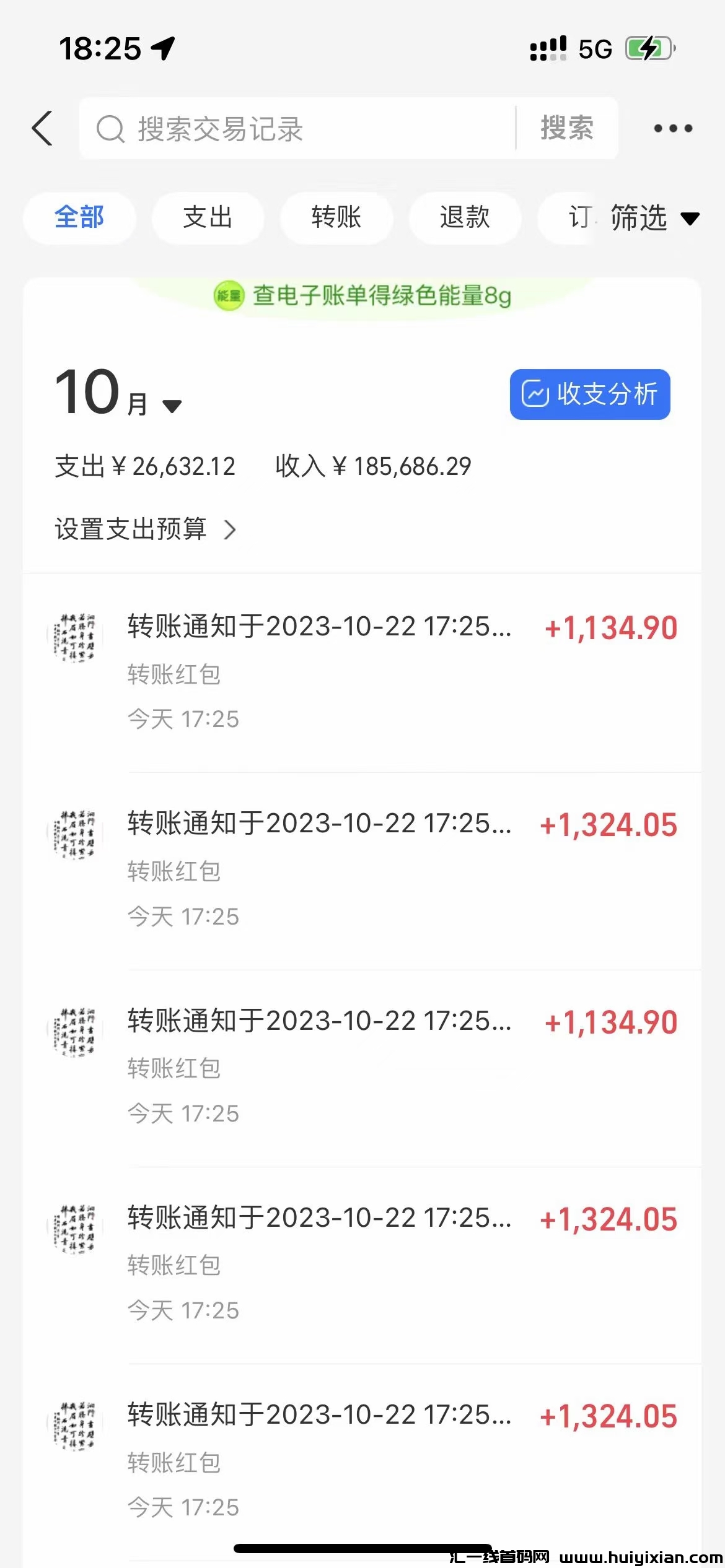725x1568 pixels.
Task: Open 设置支出预算 to set a budget
Action: click(x=146, y=529)
